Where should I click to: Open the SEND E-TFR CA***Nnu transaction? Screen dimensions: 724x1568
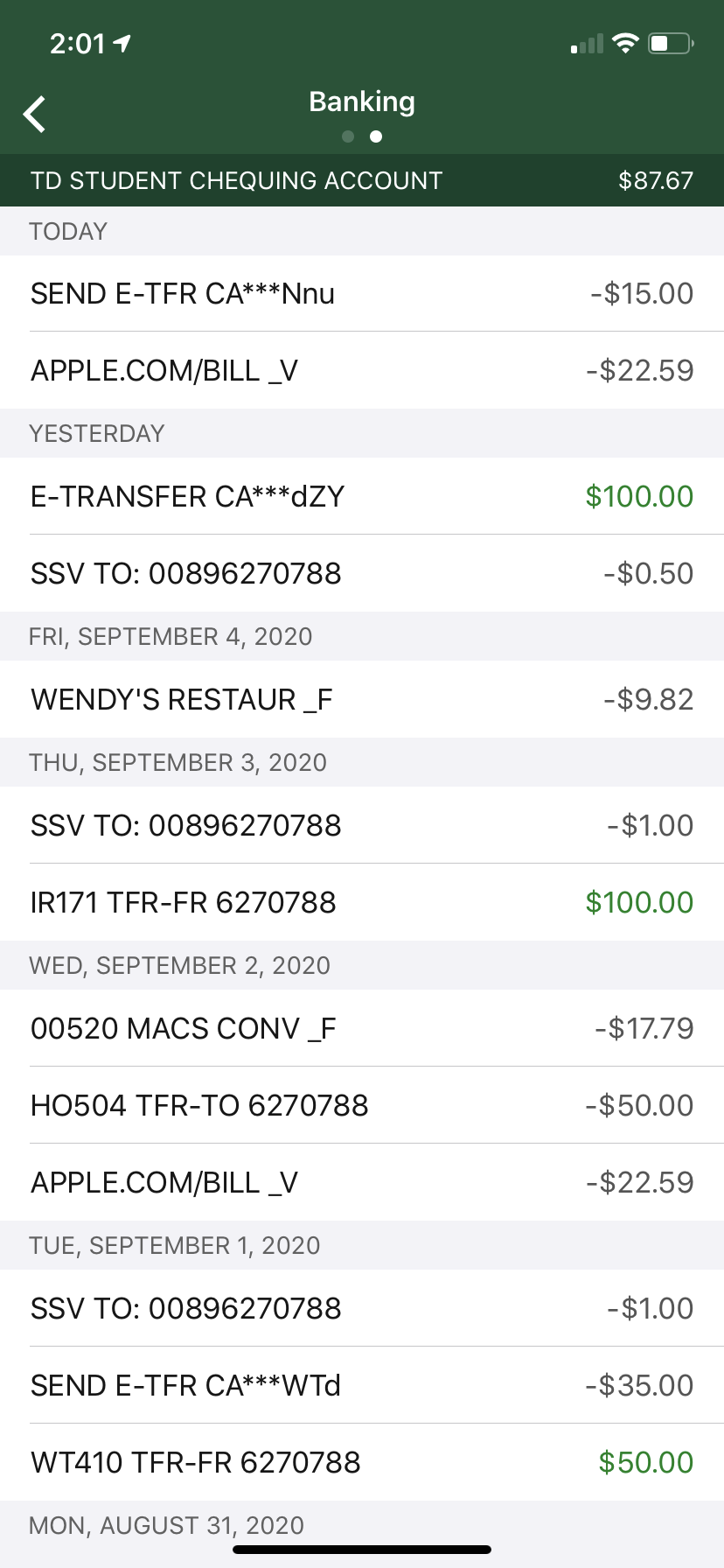(x=361, y=294)
